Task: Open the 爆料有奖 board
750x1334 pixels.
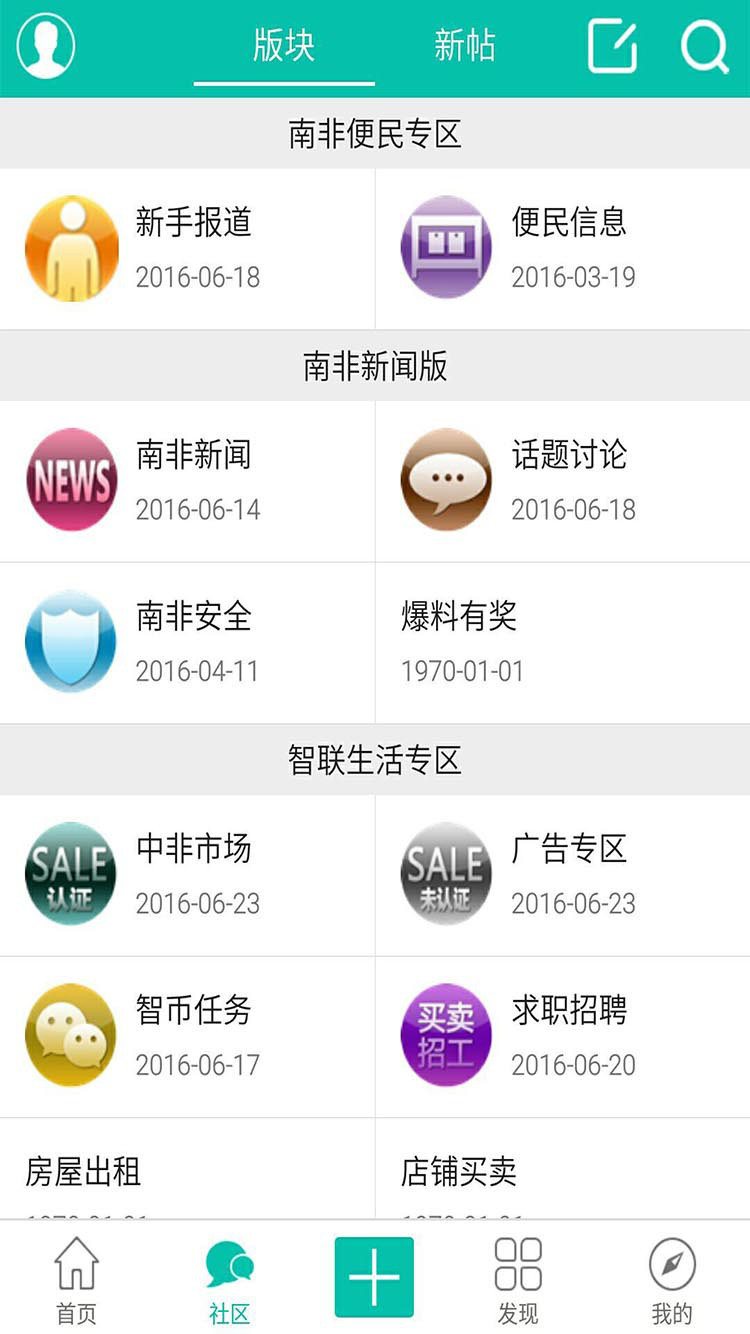Action: coord(563,642)
